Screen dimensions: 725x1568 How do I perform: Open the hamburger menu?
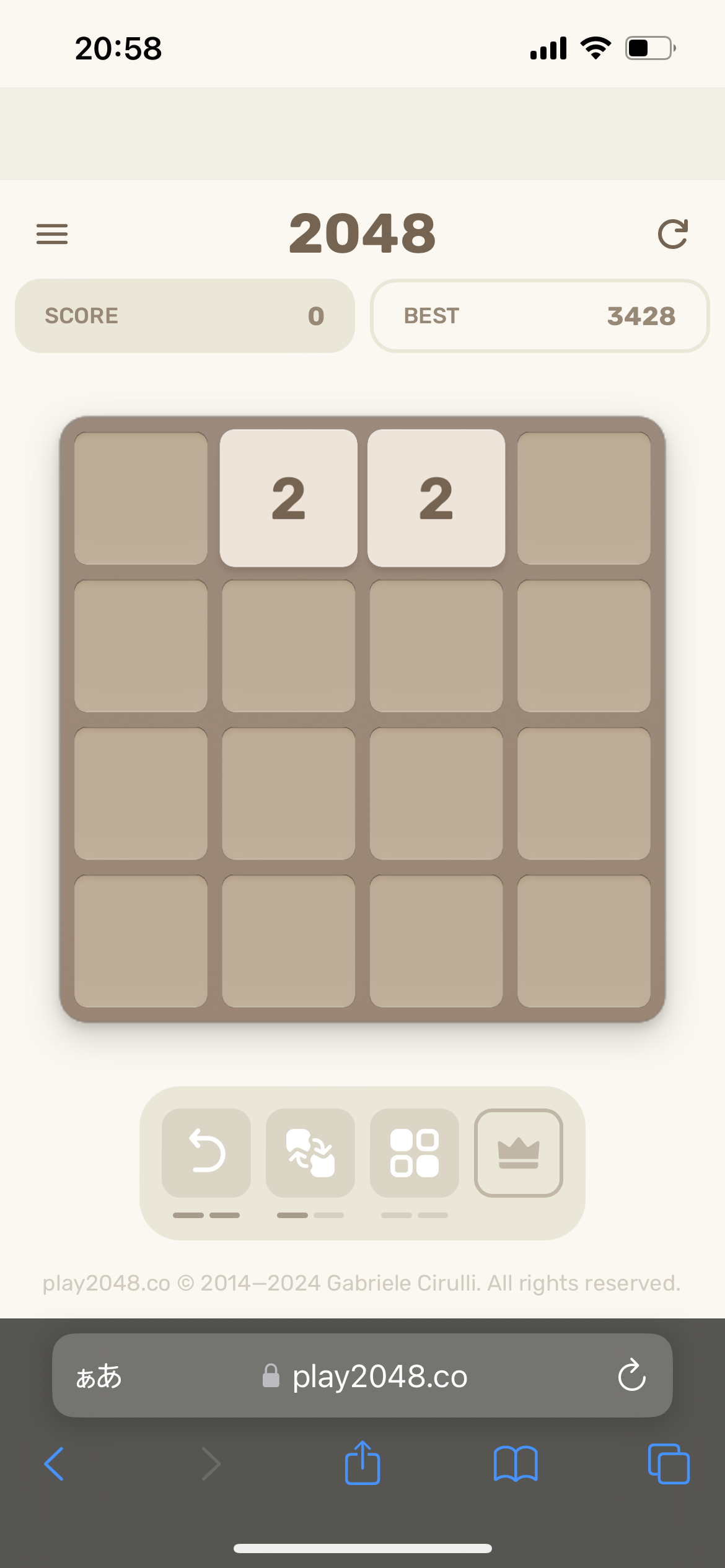click(x=52, y=234)
